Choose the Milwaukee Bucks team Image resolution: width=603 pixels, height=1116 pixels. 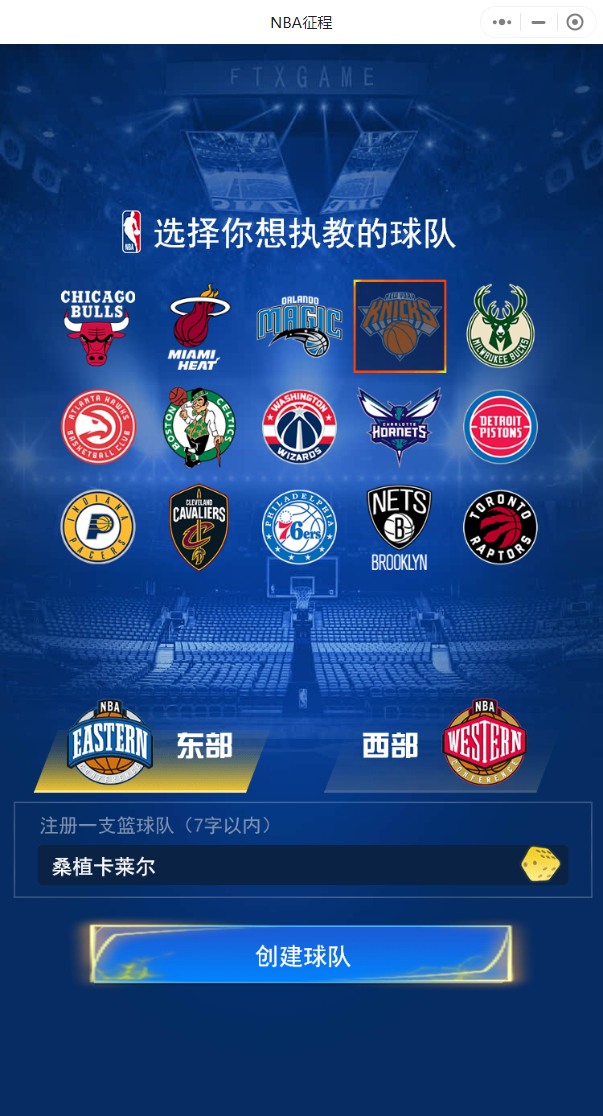[x=500, y=327]
